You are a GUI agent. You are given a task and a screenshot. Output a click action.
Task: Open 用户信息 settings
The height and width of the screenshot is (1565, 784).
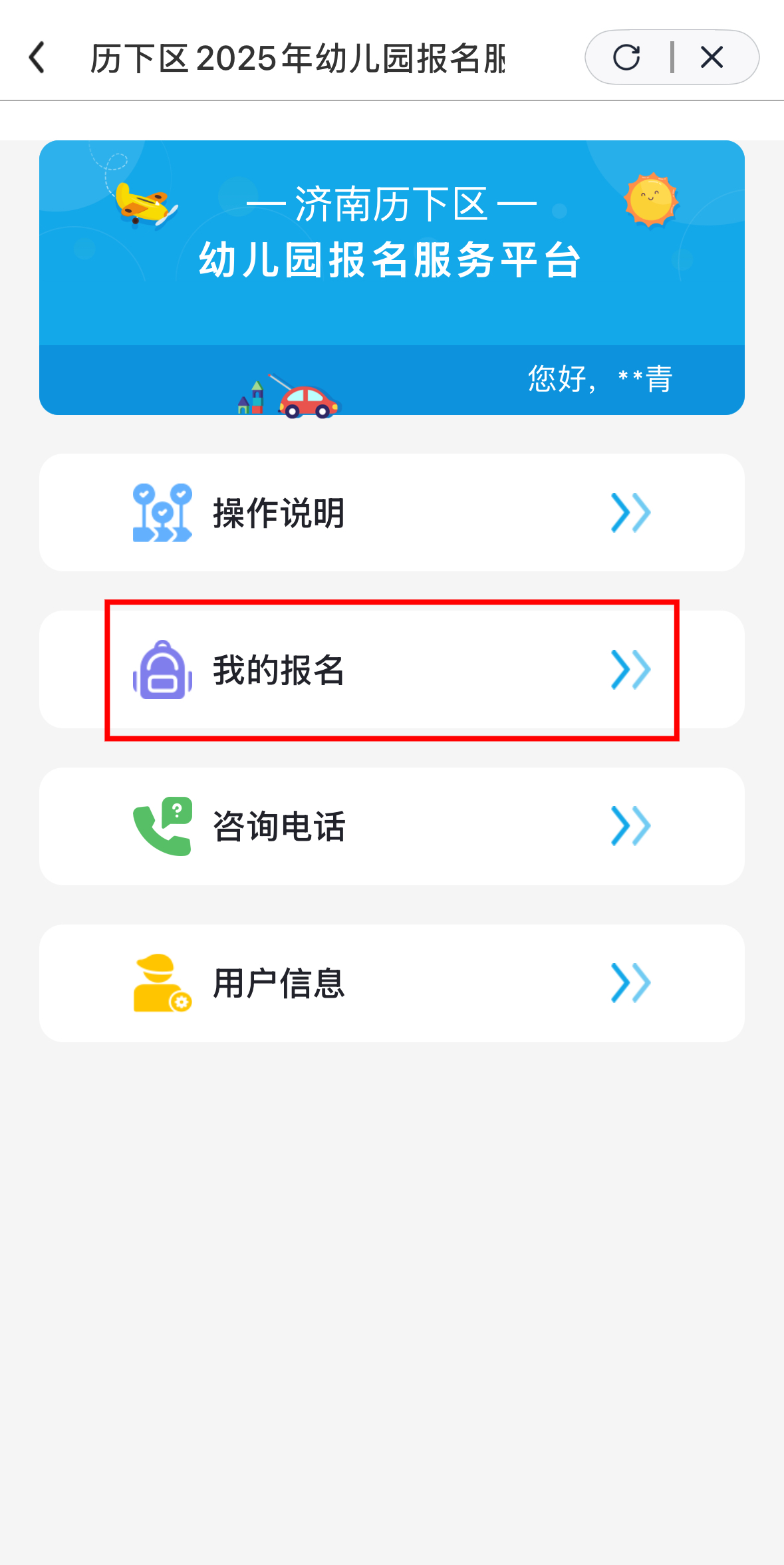391,983
